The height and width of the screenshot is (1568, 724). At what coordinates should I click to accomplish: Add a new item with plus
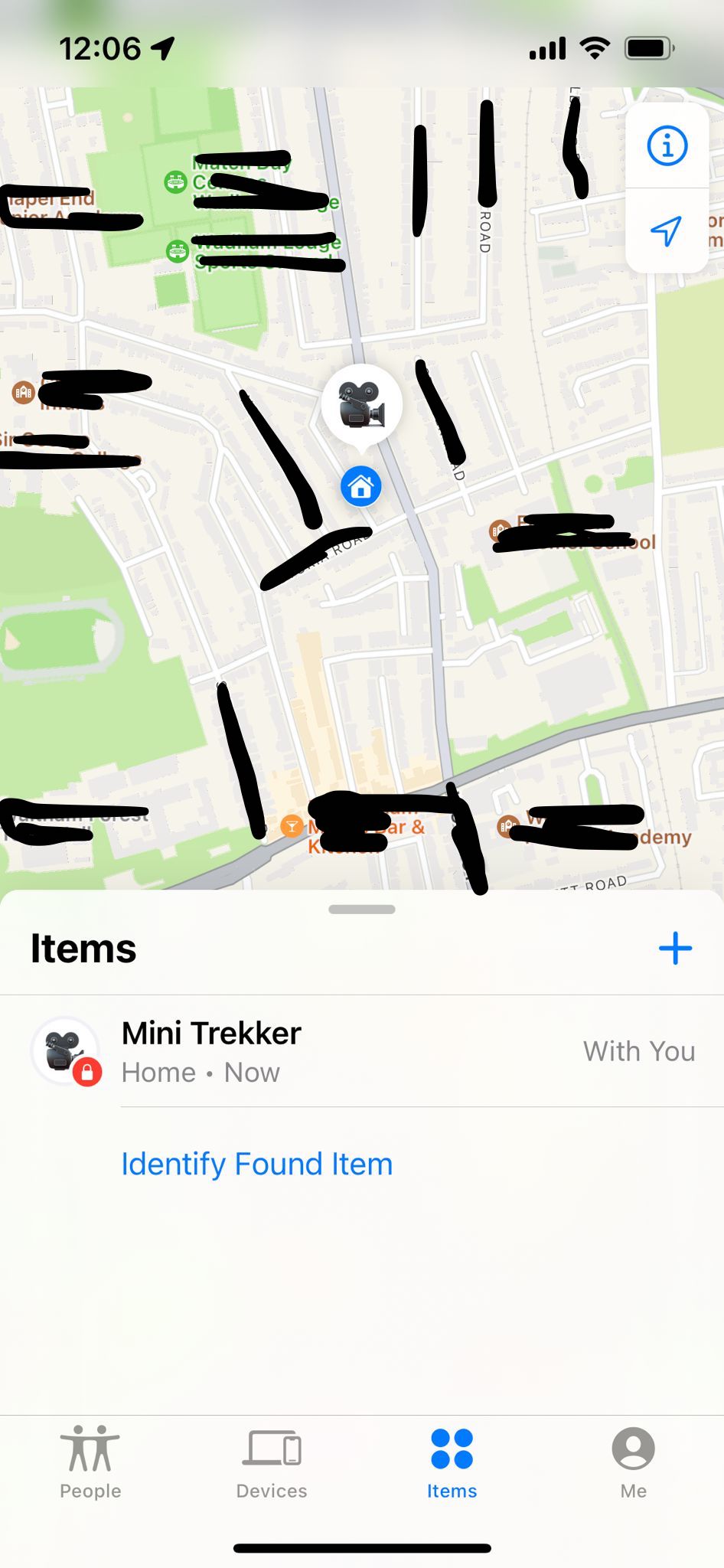tap(675, 949)
